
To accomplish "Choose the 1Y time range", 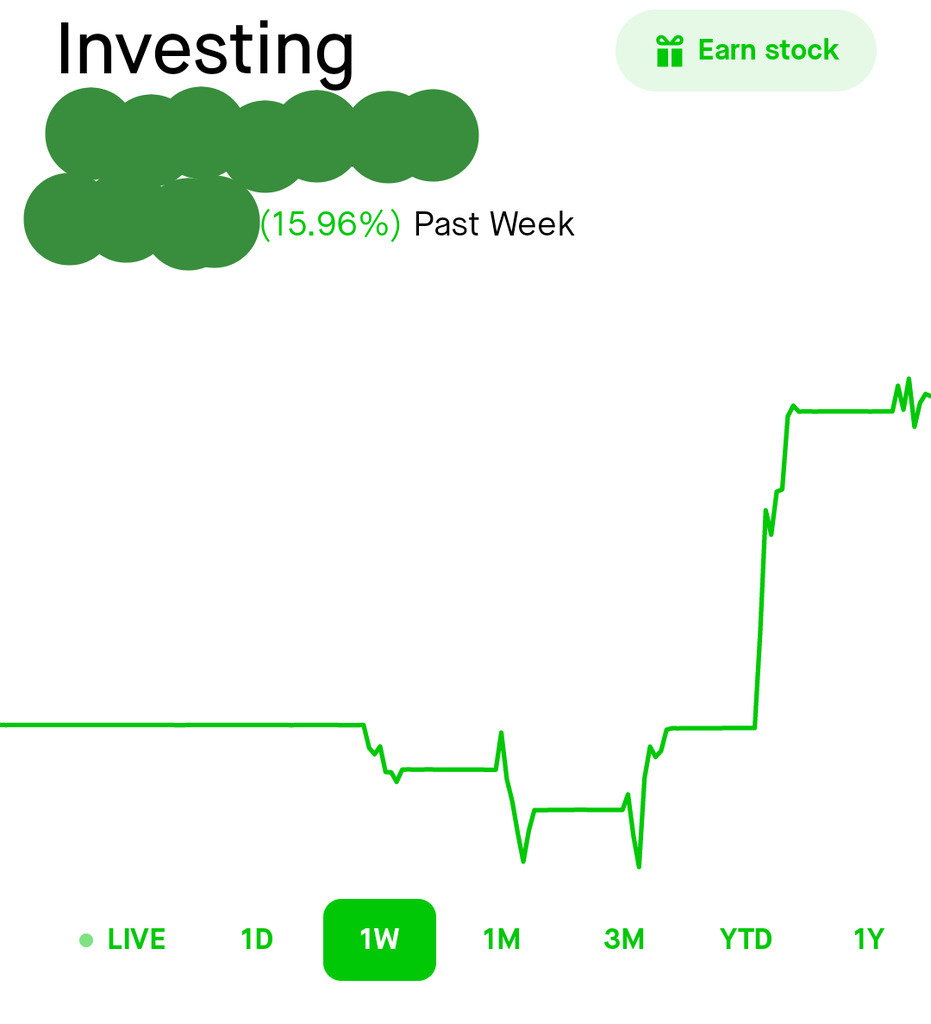I will pos(868,939).
